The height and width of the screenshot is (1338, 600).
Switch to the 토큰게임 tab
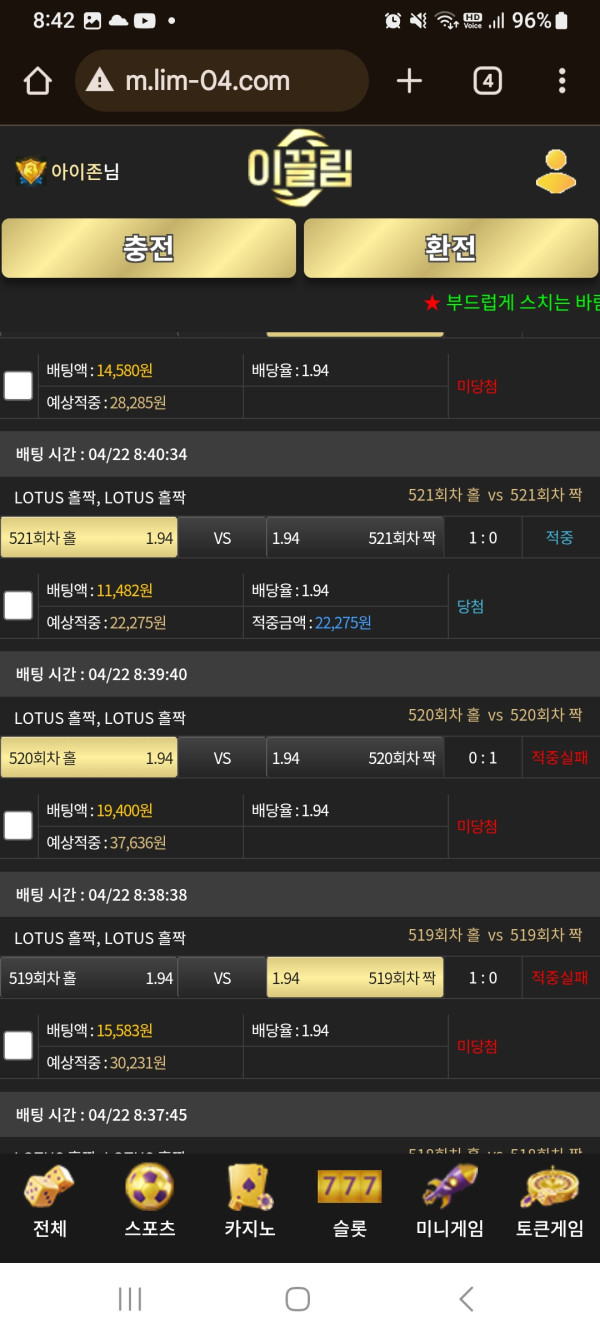(x=549, y=1203)
